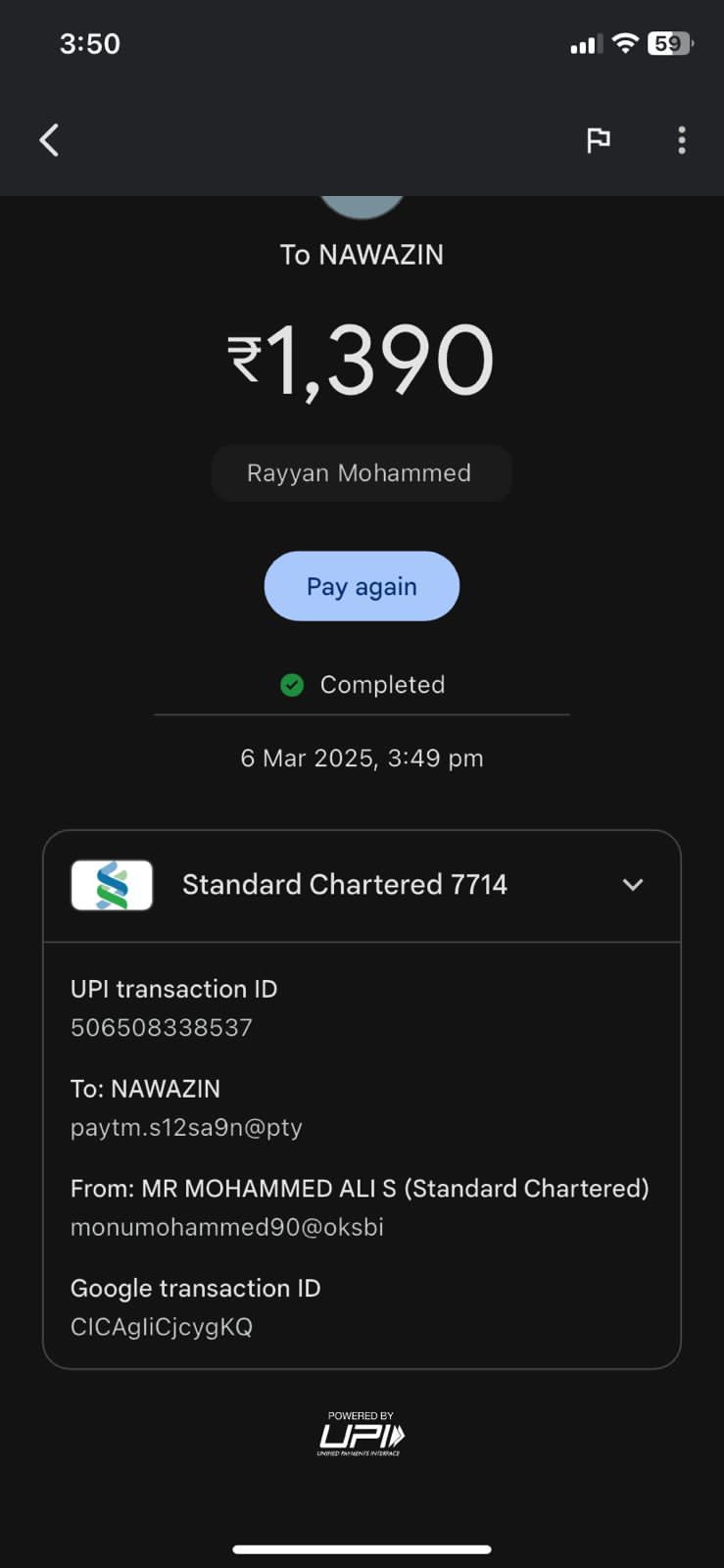
Task: Tap the Pay again button
Action: [x=362, y=586]
